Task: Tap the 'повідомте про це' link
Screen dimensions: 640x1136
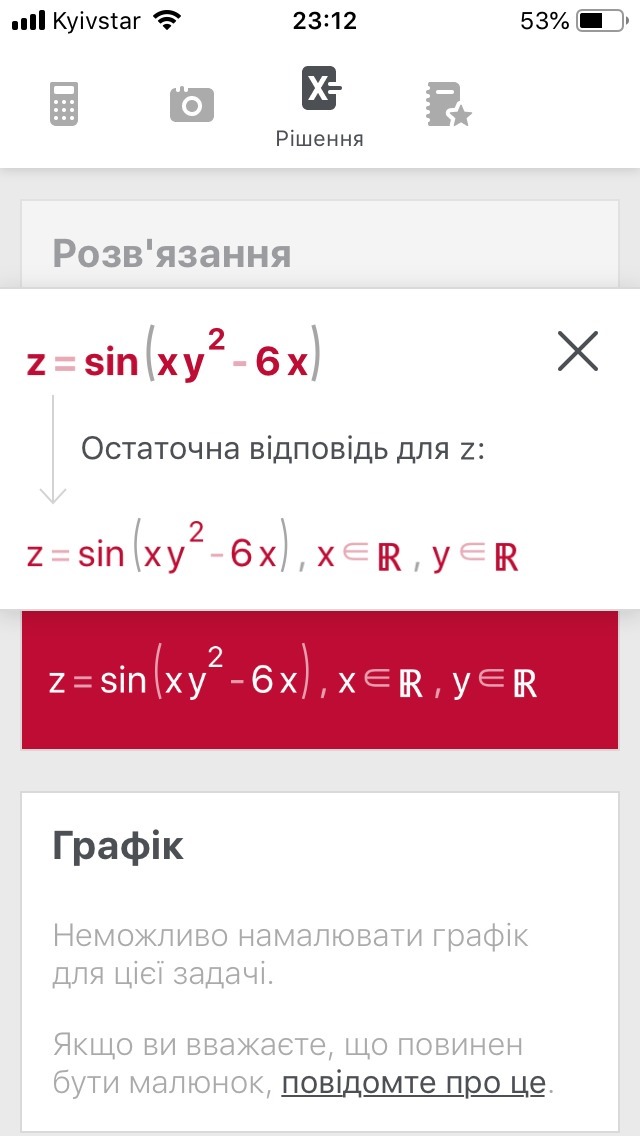Action: (413, 1083)
